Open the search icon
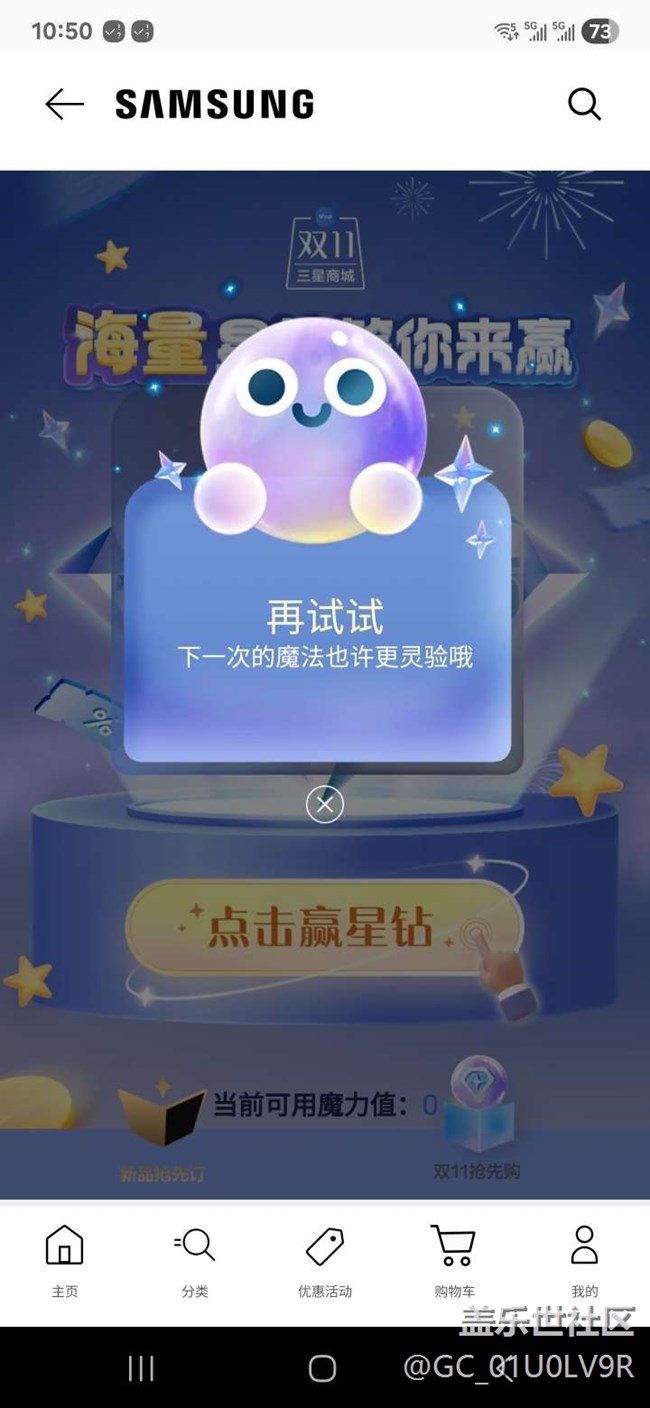This screenshot has height=1408, width=650. coord(584,104)
